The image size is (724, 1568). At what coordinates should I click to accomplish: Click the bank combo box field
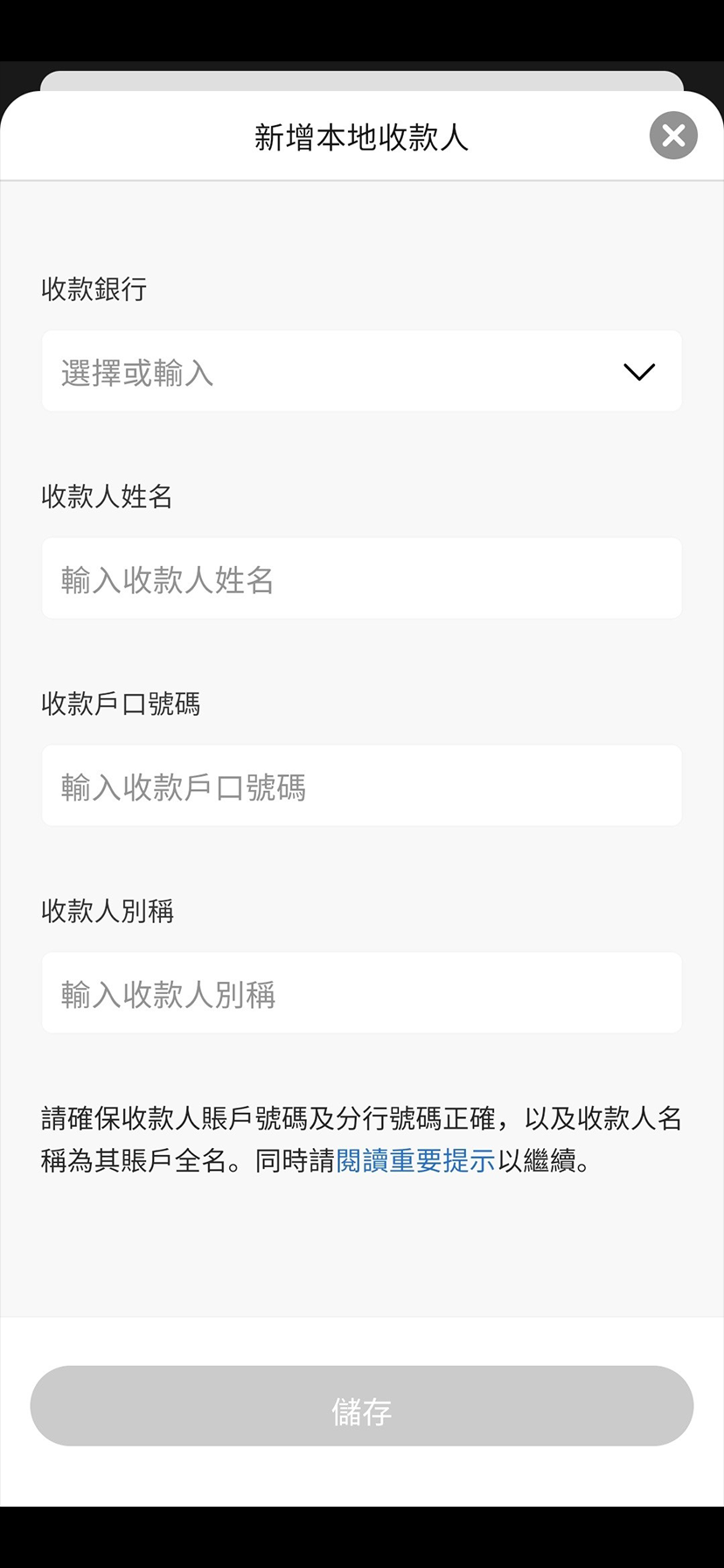pyautogui.click(x=361, y=371)
